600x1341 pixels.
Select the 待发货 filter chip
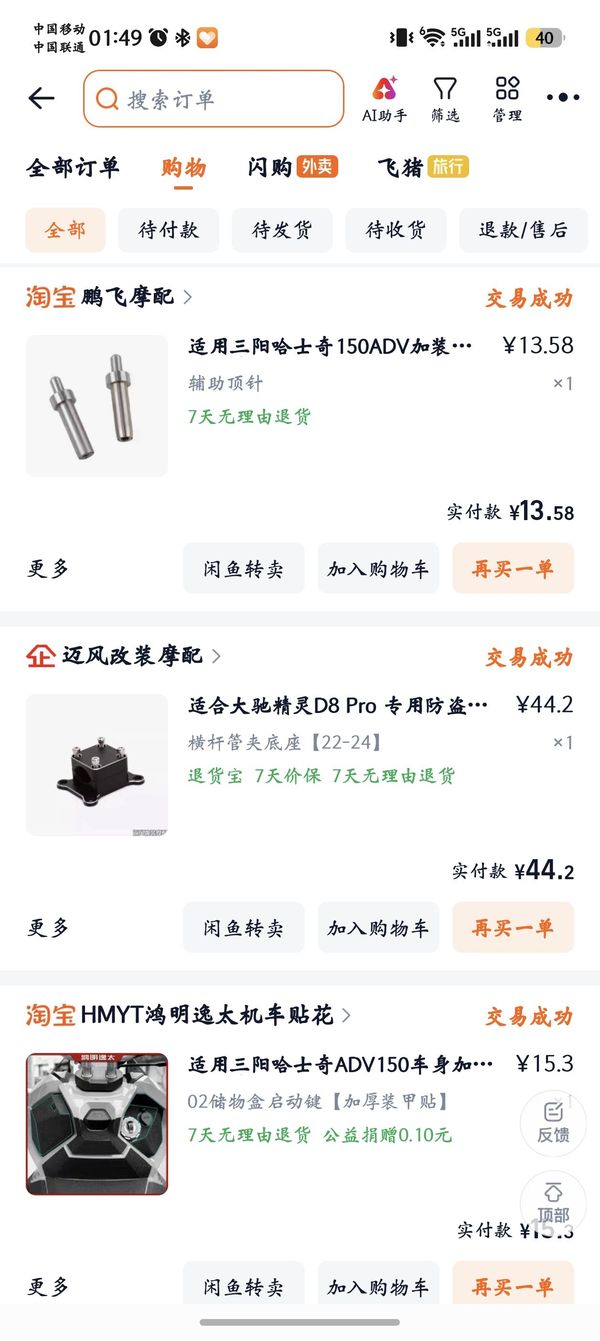click(x=282, y=230)
